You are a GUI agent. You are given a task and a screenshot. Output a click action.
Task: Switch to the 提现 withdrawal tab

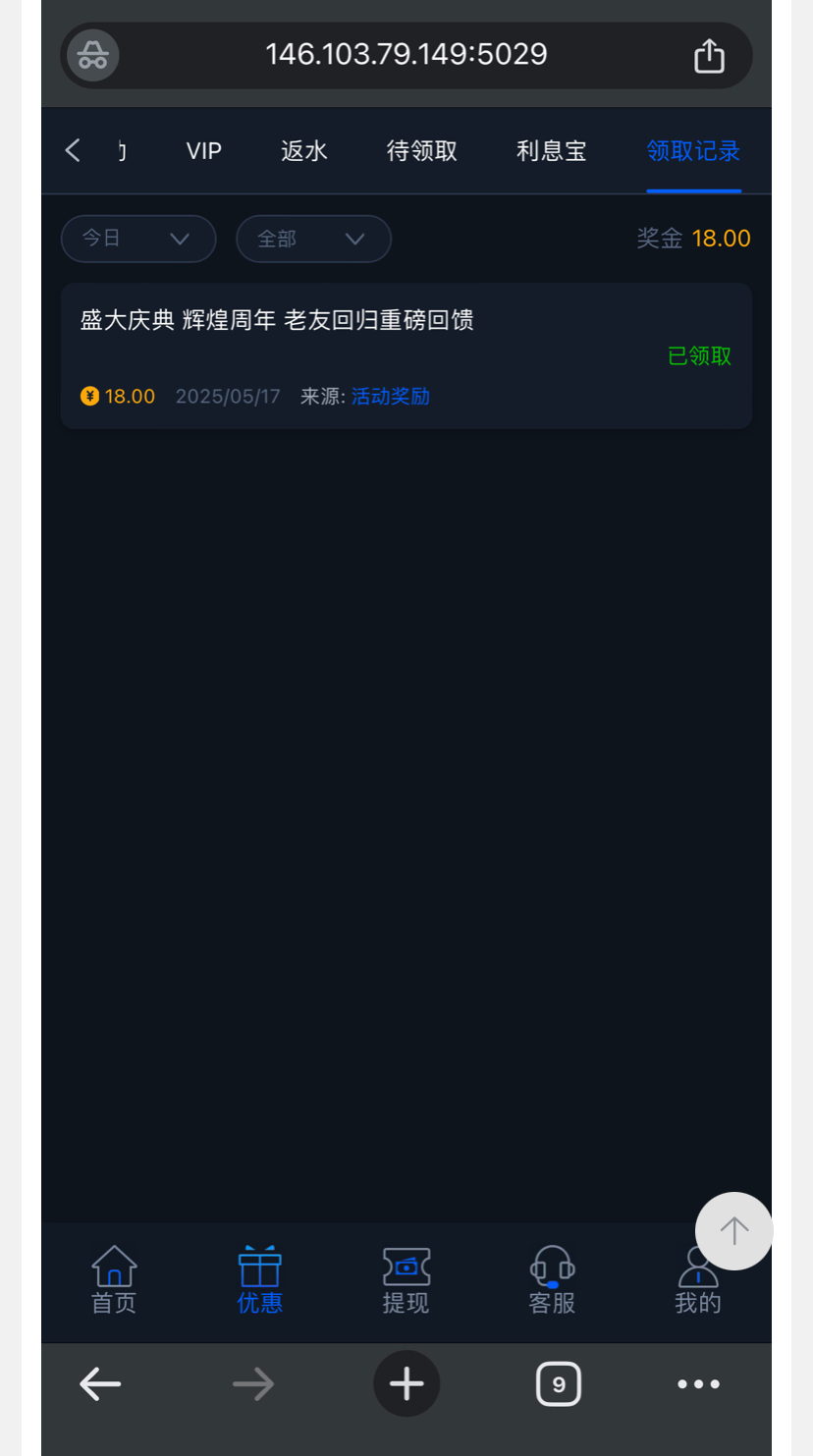point(406,1280)
